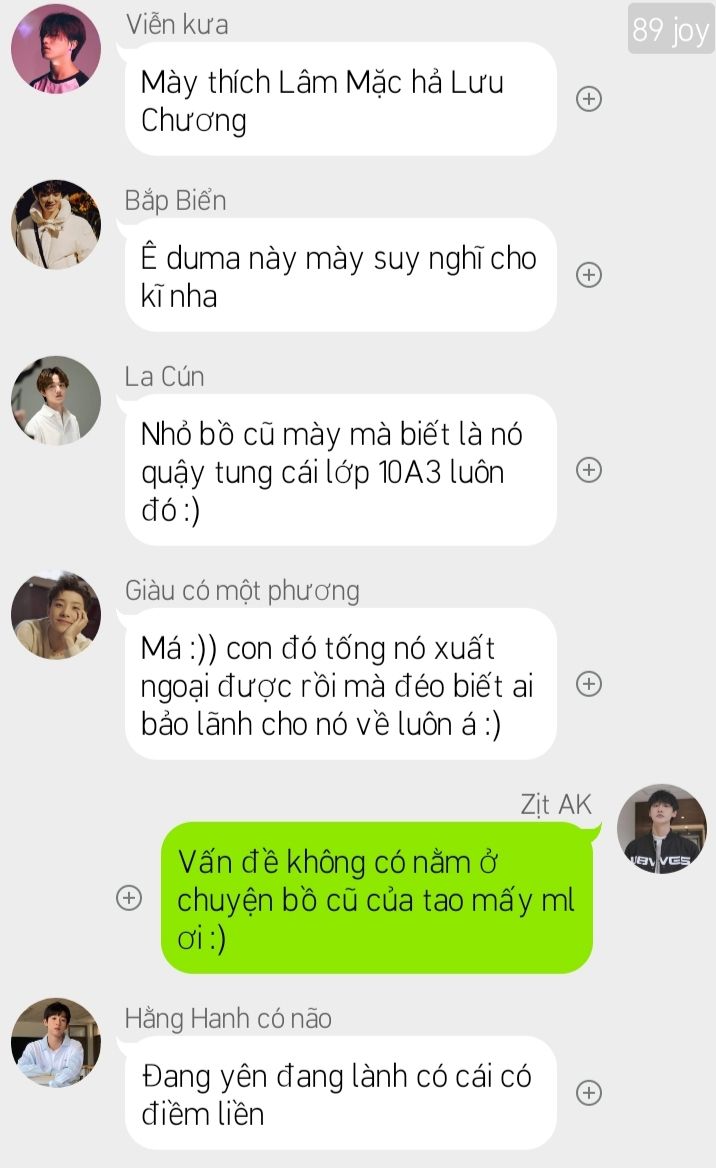This screenshot has height=1168, width=716.
Task: Tap the plus icon beside Bắp Biển's message
Action: [x=590, y=275]
